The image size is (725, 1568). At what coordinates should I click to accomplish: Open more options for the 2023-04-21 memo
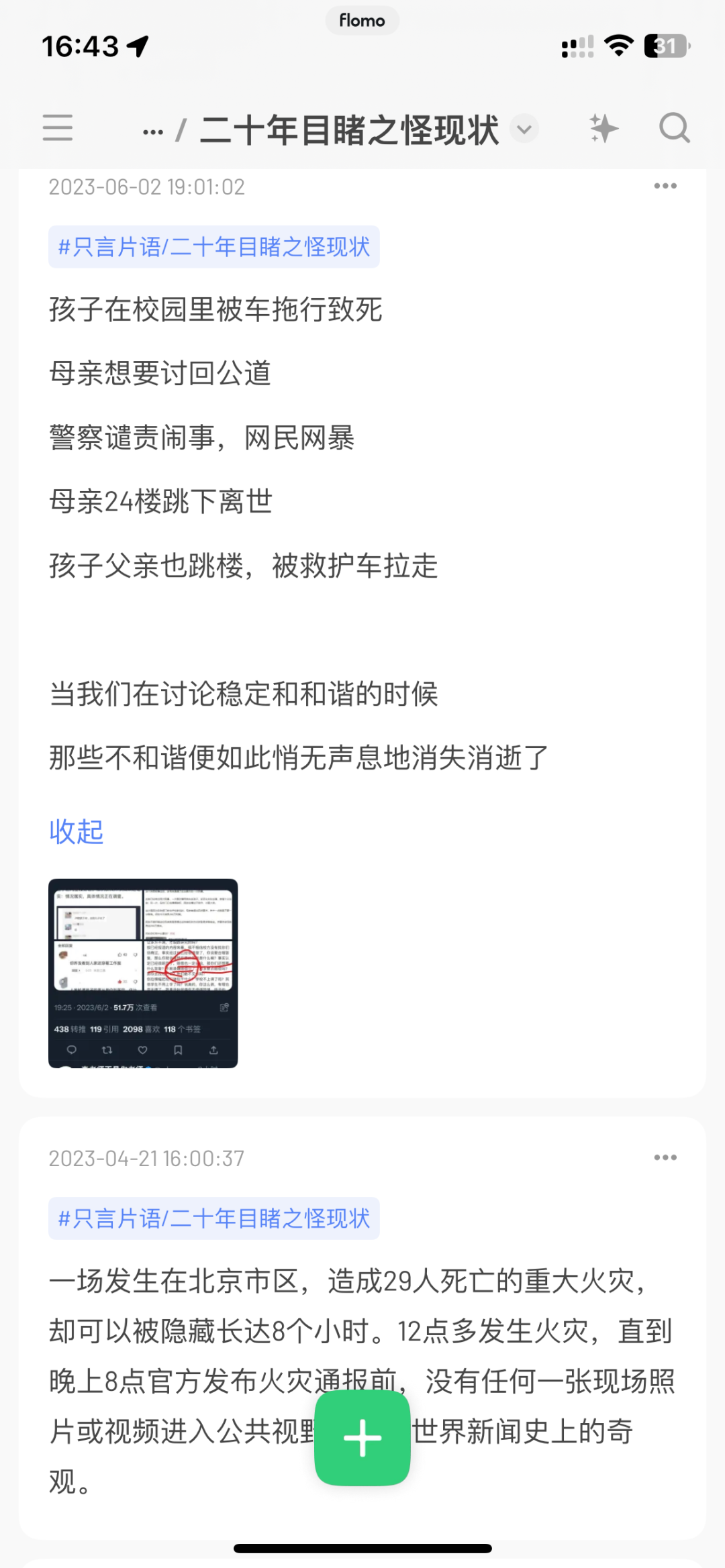click(x=665, y=1157)
